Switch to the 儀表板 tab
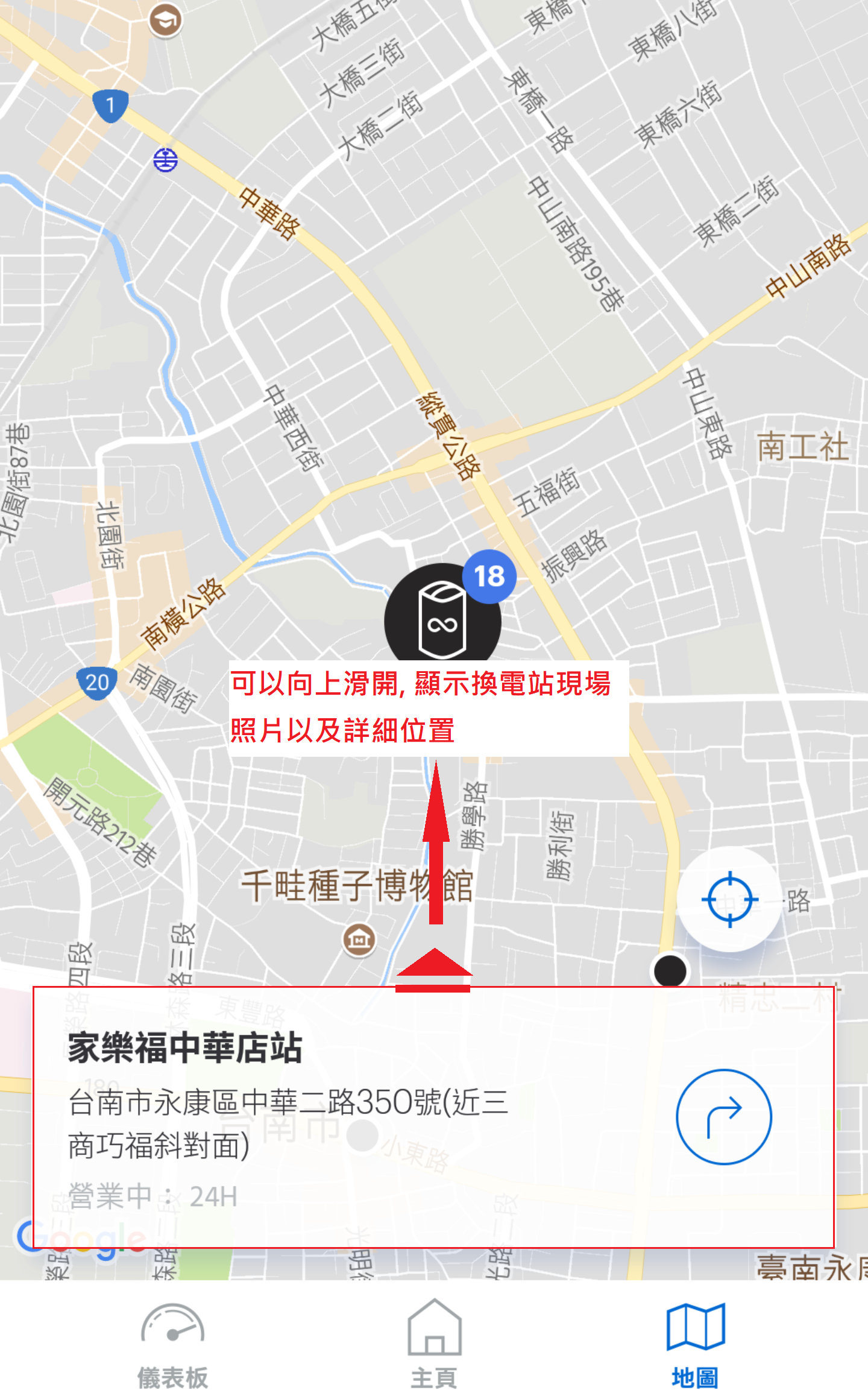 [173, 1346]
